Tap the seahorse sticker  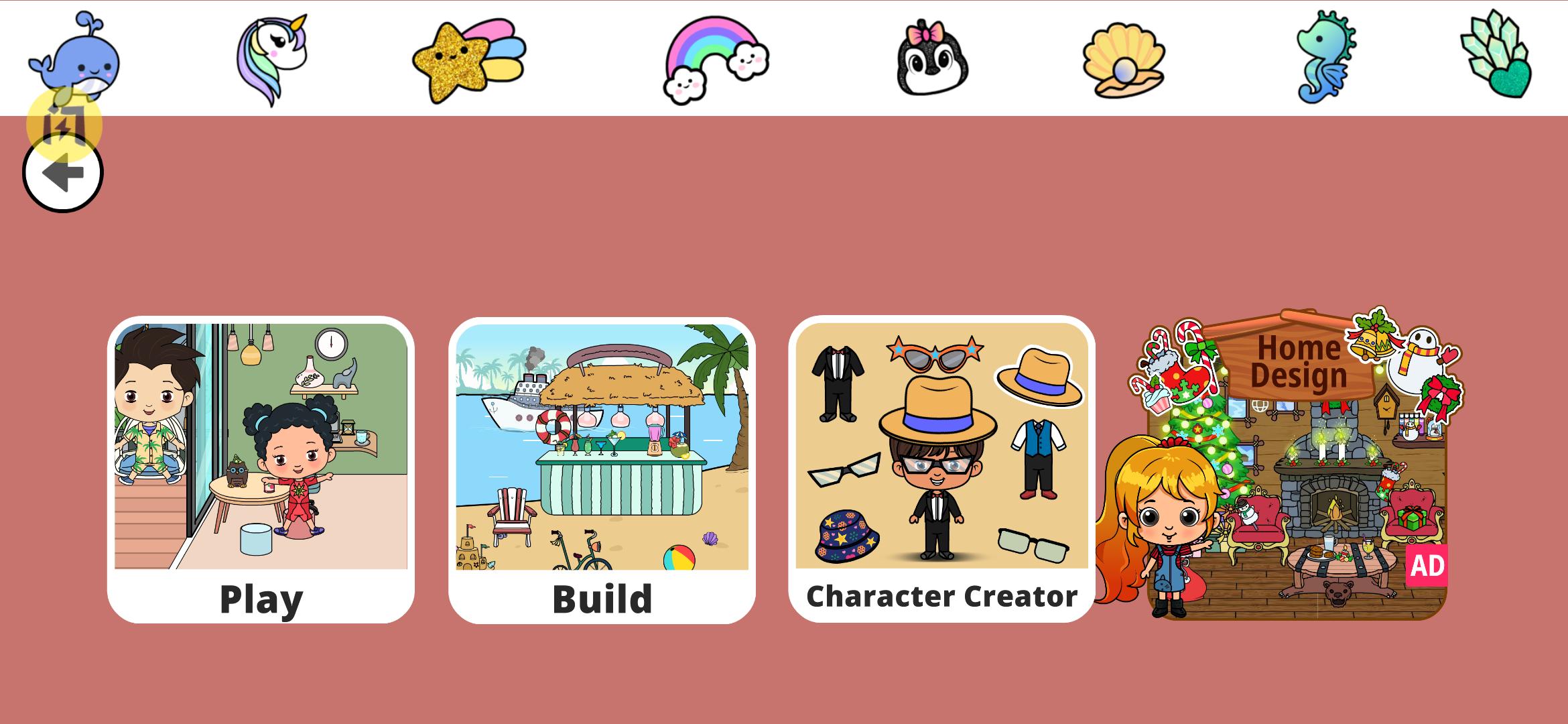tap(1324, 58)
